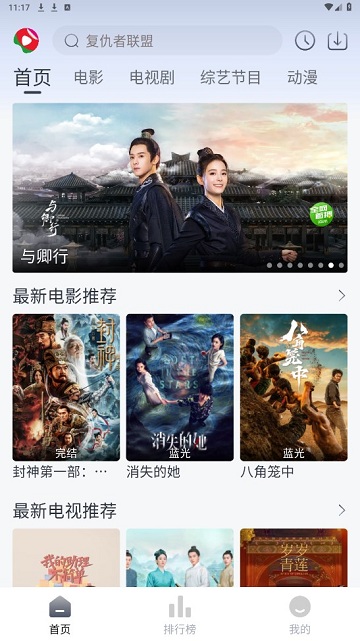Viewport: 360px width, 641px height.
Task: Go to the 我的 bottom tab
Action: coord(300,615)
